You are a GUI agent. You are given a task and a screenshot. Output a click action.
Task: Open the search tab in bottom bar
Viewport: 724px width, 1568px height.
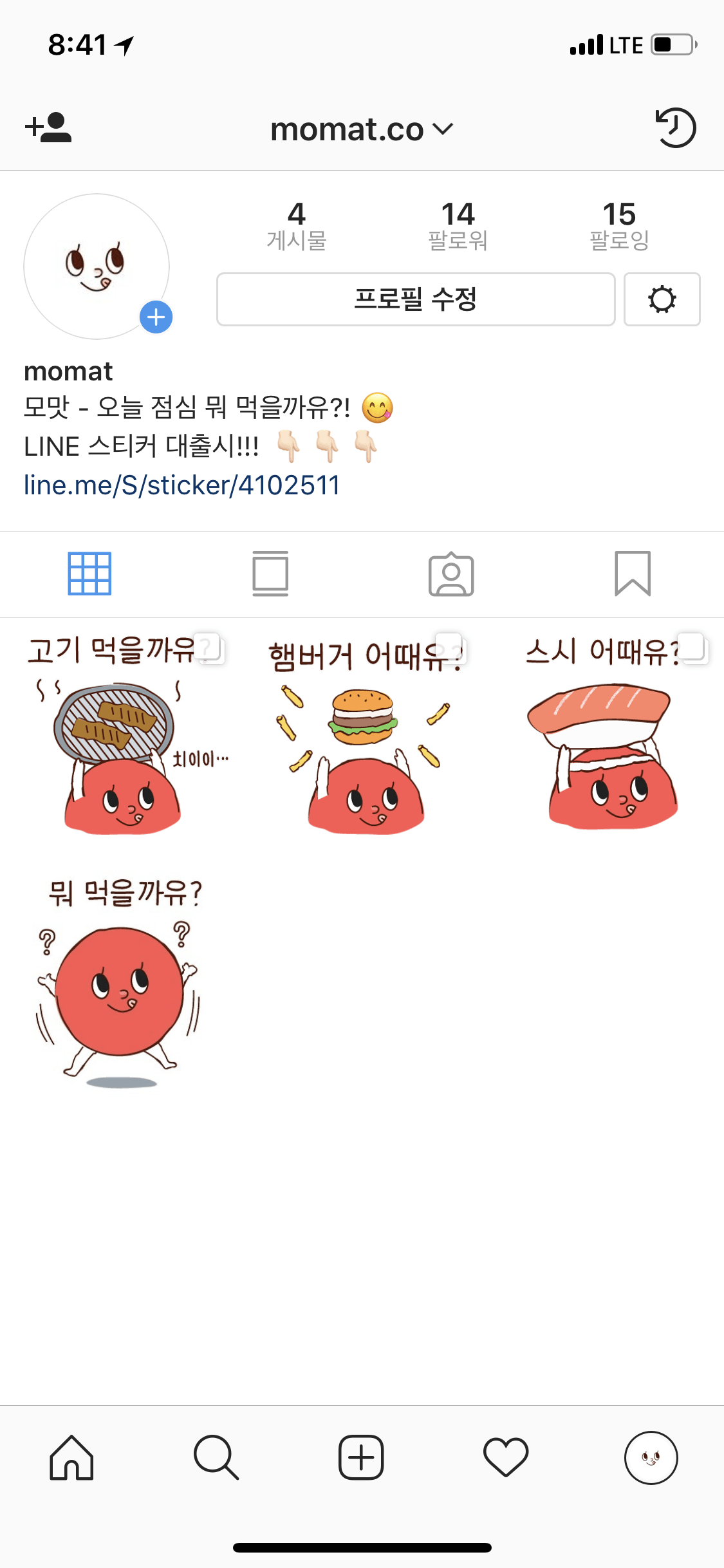coord(216,1458)
